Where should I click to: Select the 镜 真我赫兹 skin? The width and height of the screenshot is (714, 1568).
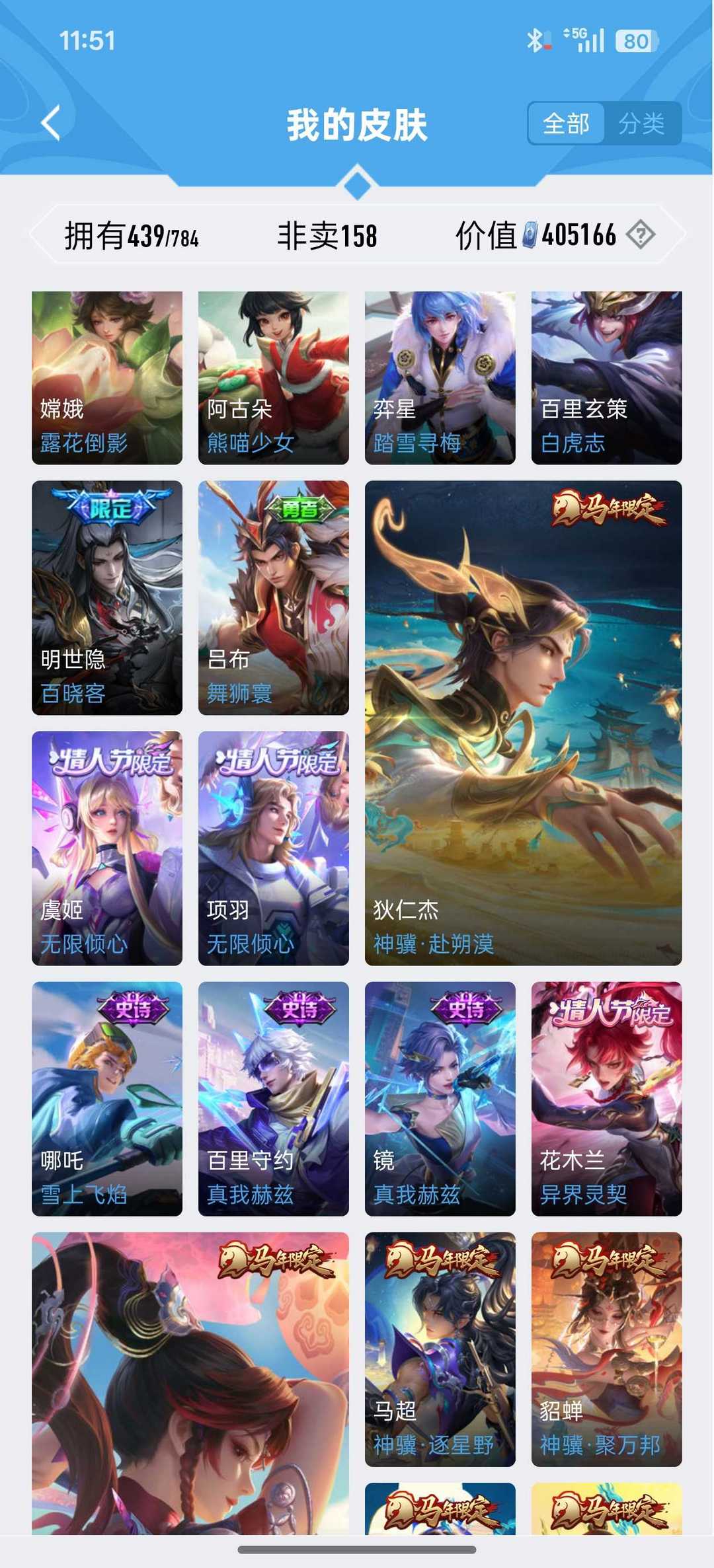[440, 1098]
